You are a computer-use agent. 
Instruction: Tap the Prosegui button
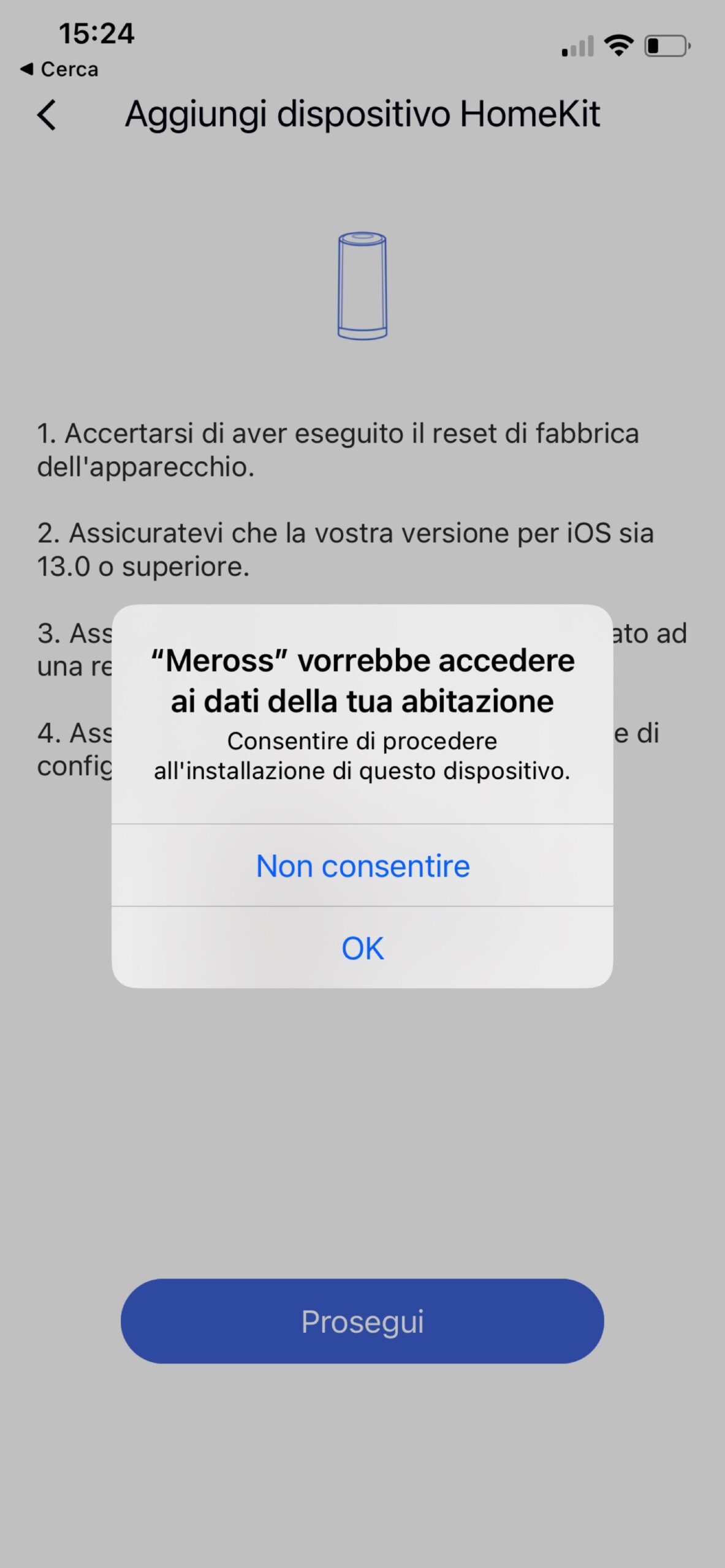[x=362, y=1321]
